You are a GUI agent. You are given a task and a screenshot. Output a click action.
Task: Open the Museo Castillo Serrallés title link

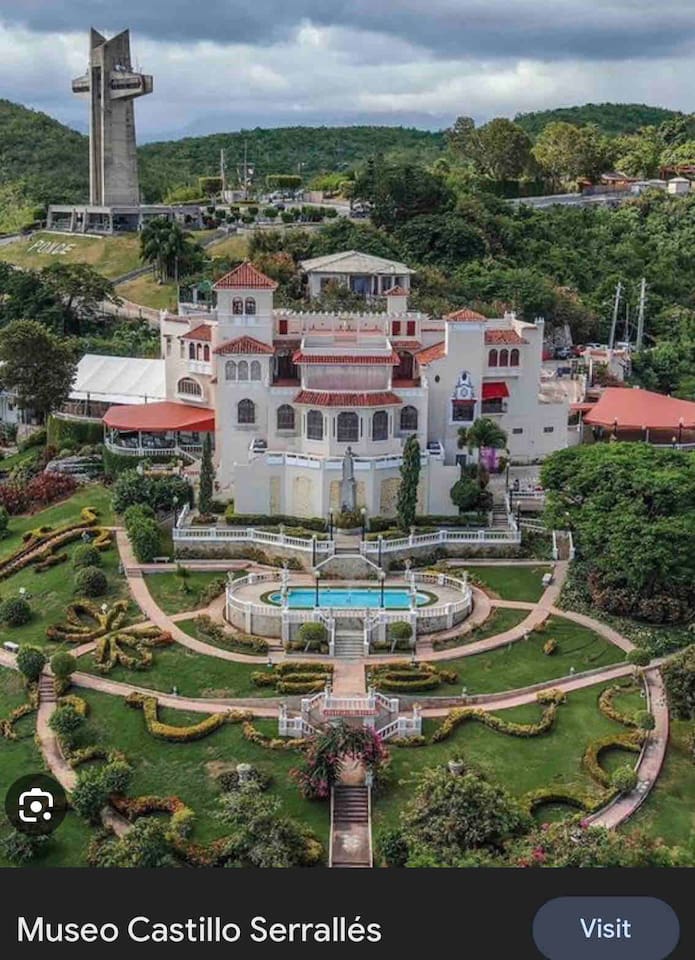coord(199,929)
